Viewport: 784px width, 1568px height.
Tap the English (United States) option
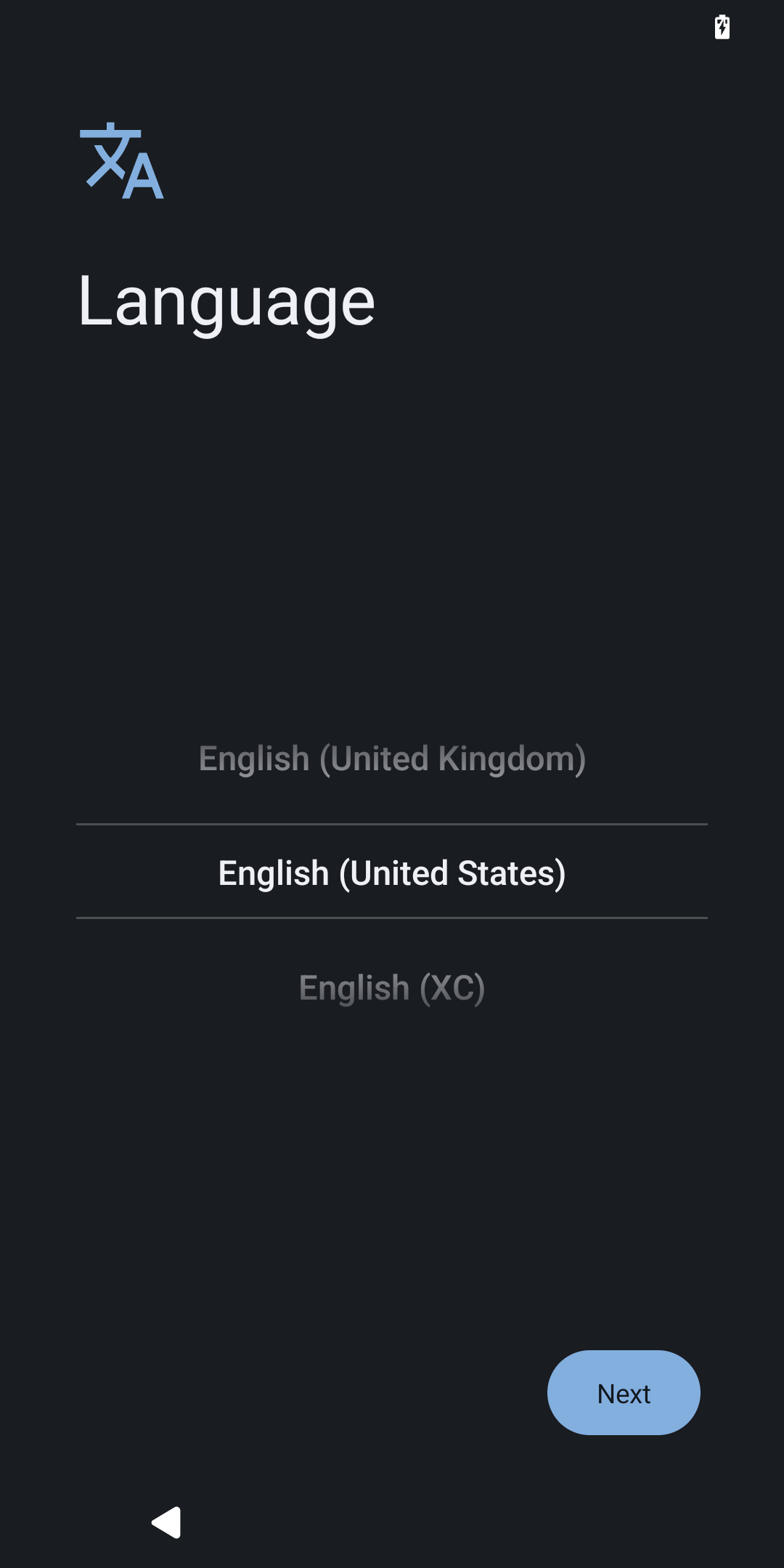pos(392,873)
